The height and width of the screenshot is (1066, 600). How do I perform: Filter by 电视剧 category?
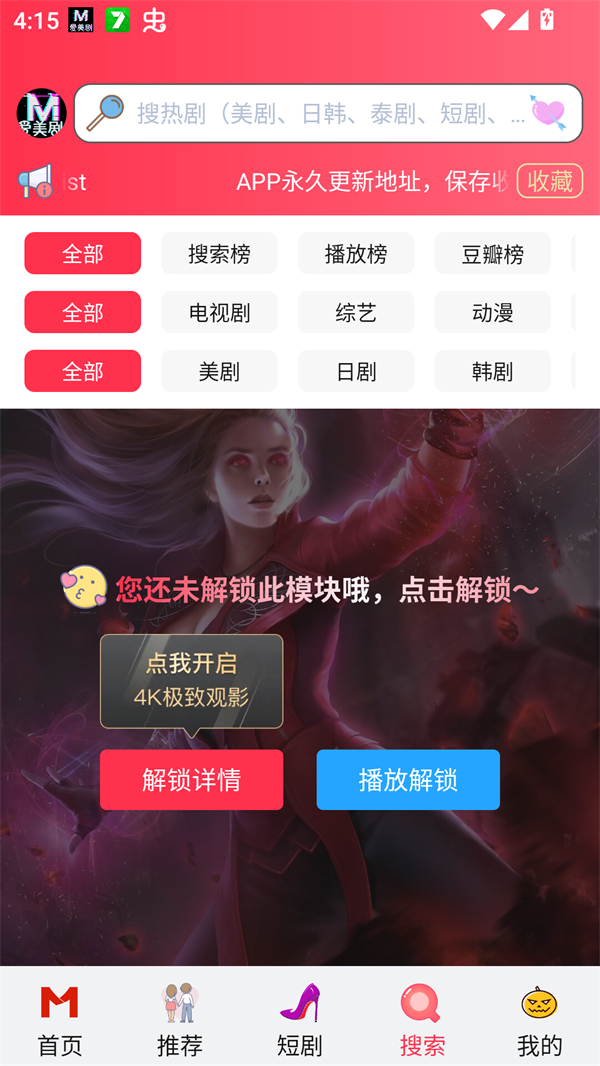[x=219, y=313]
